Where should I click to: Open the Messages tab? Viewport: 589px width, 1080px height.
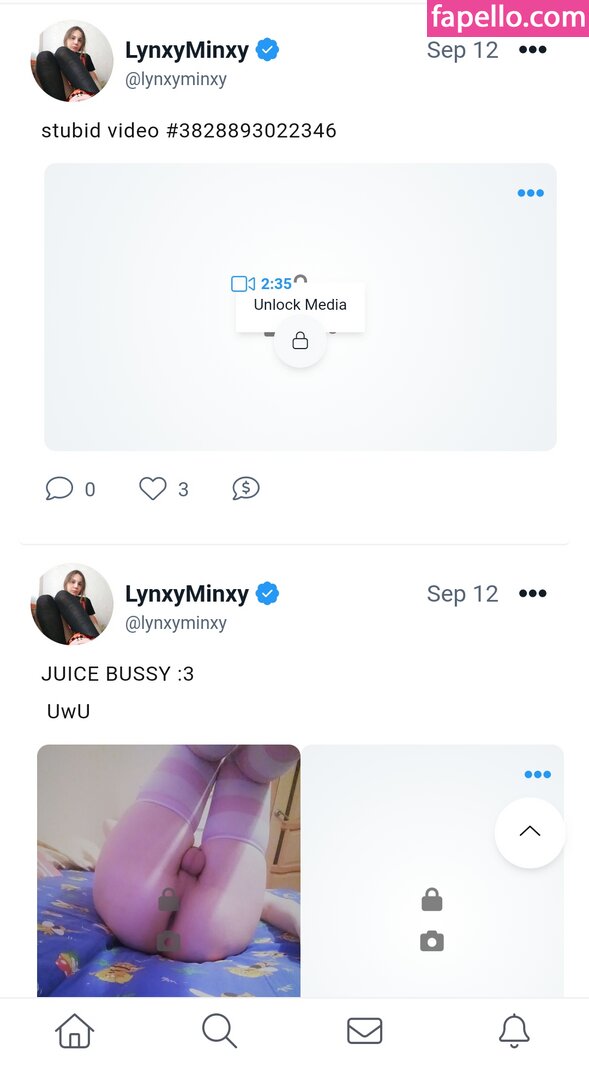click(364, 1031)
